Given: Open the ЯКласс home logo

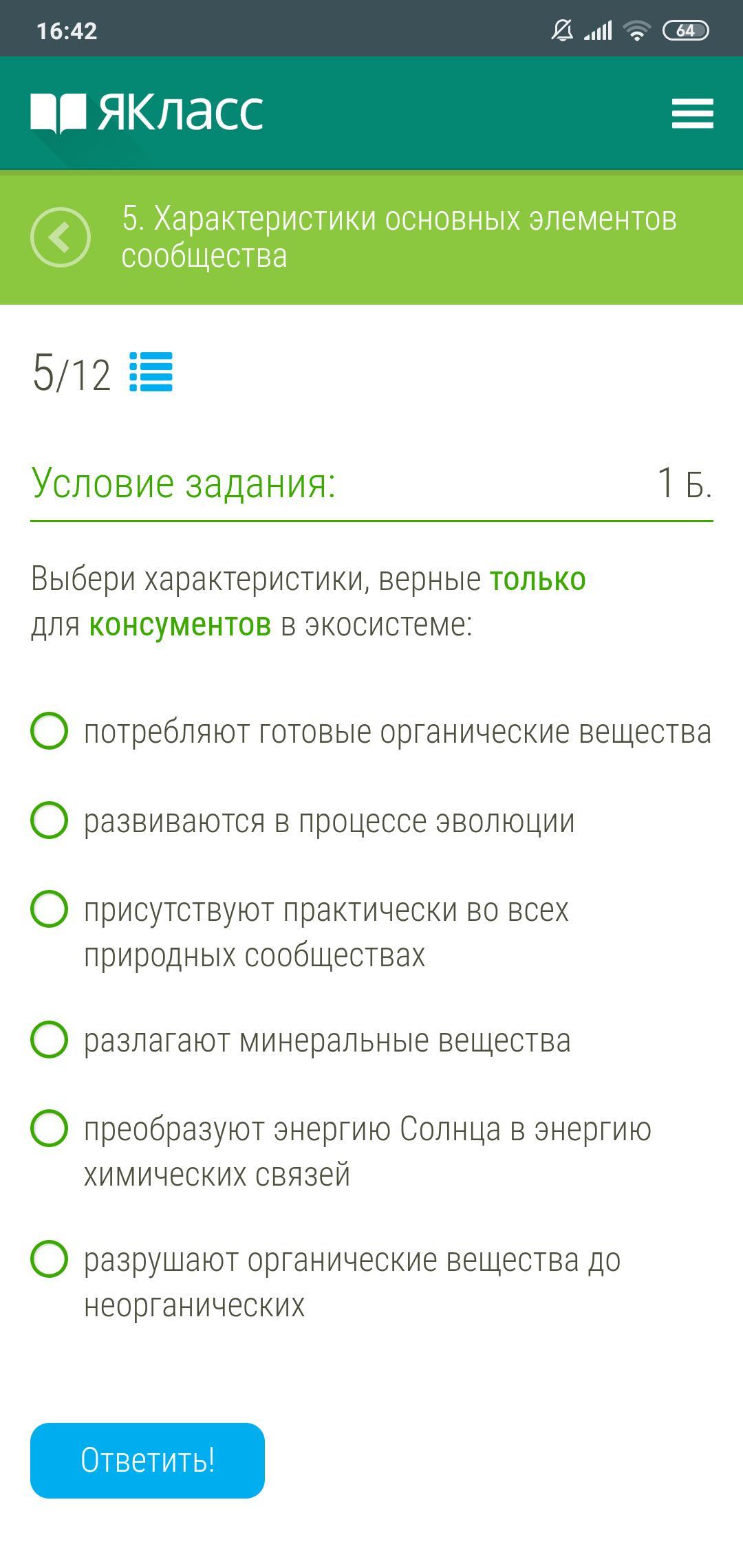Looking at the screenshot, I should [147, 112].
